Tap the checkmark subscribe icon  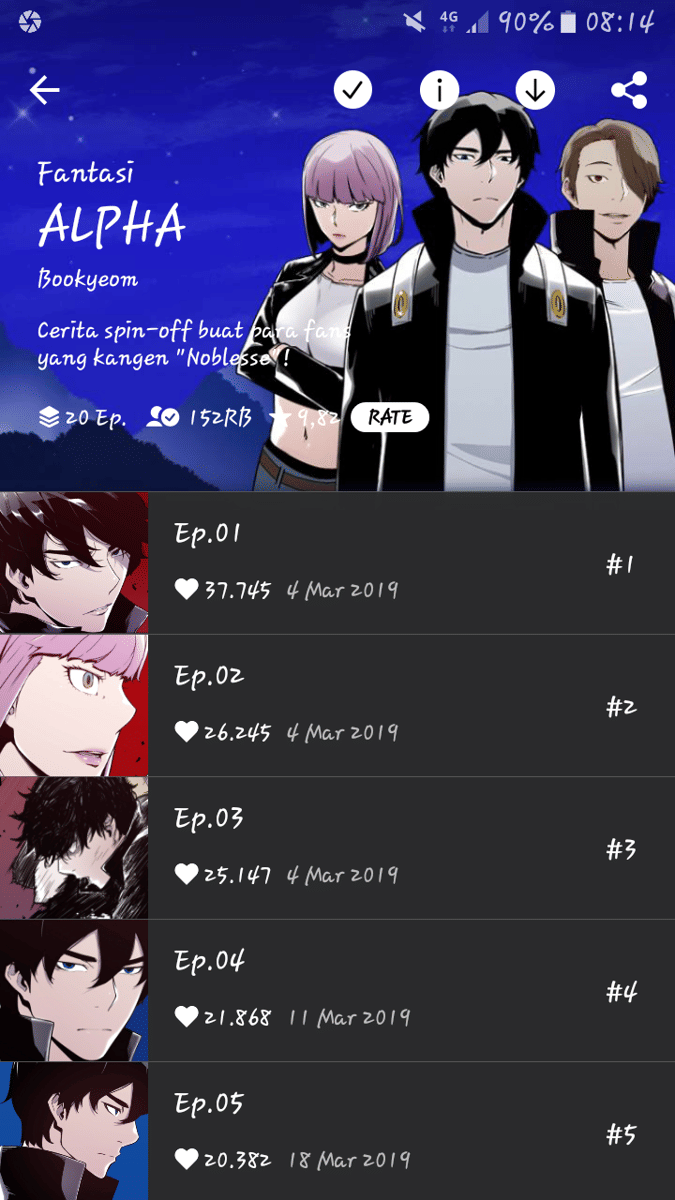[x=352, y=91]
